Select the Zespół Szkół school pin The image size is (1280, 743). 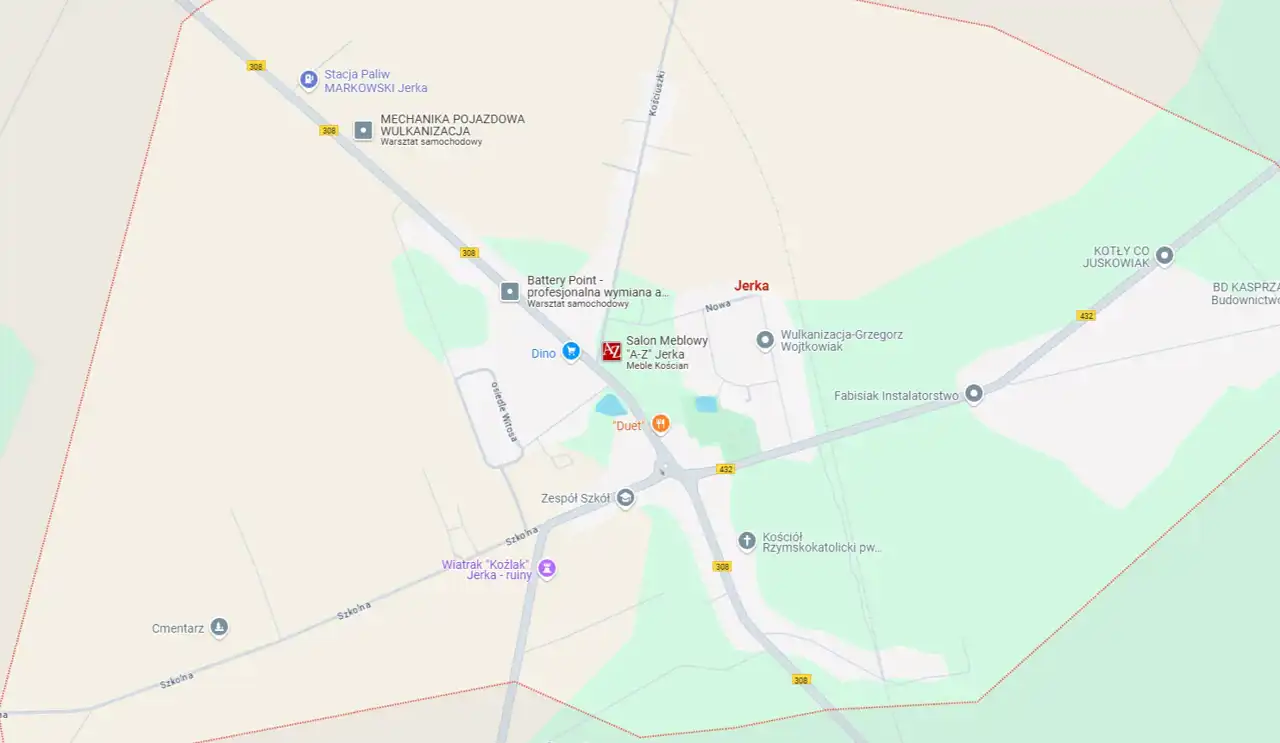[626, 497]
